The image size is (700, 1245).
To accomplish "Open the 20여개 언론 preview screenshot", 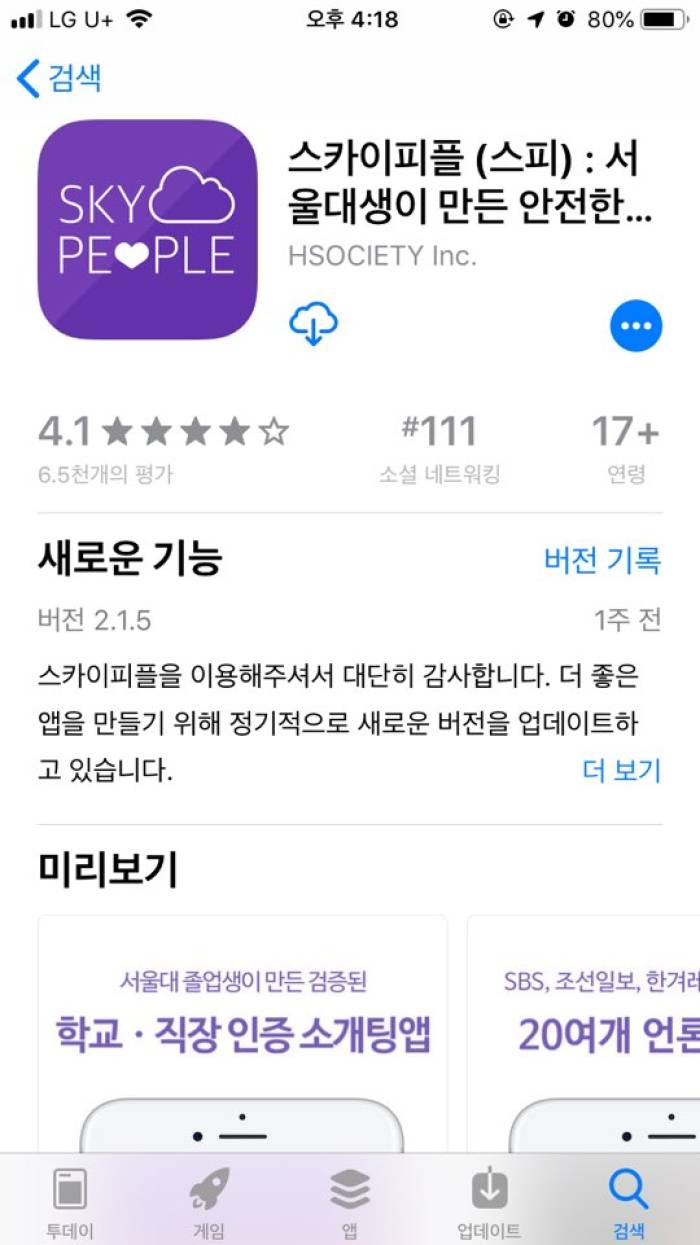I will pos(583,1033).
